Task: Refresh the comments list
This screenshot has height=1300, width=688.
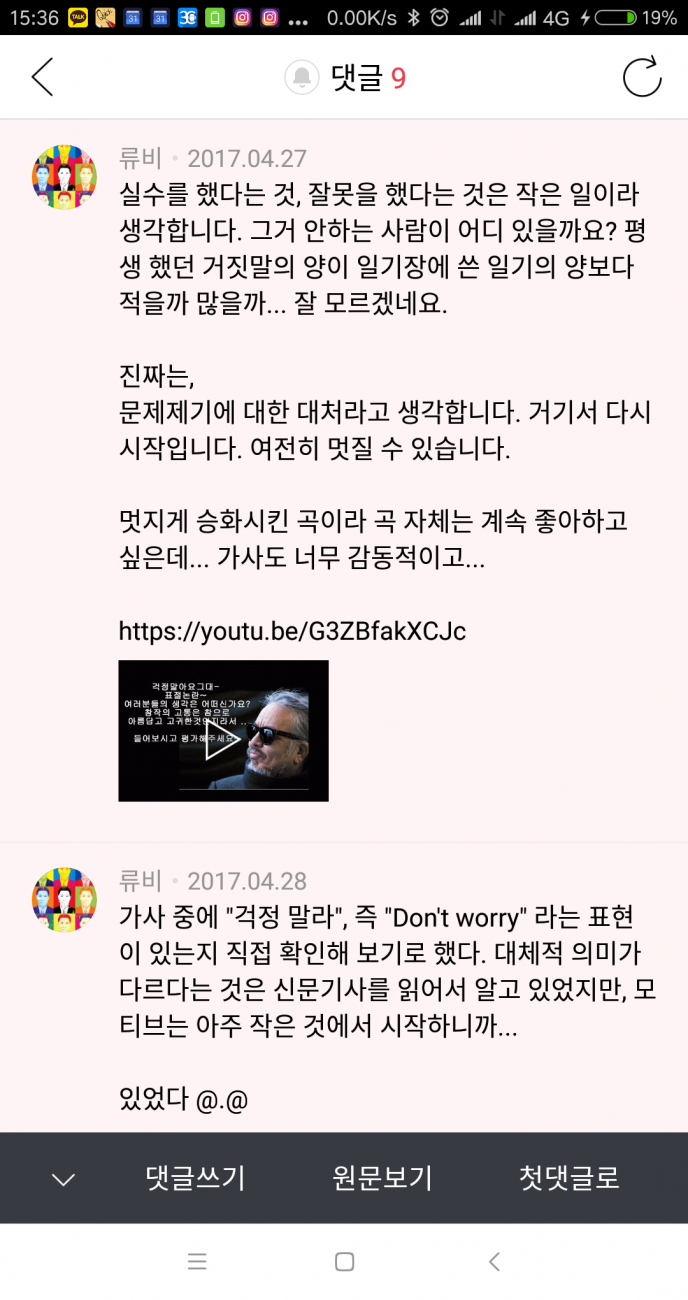Action: (x=642, y=77)
